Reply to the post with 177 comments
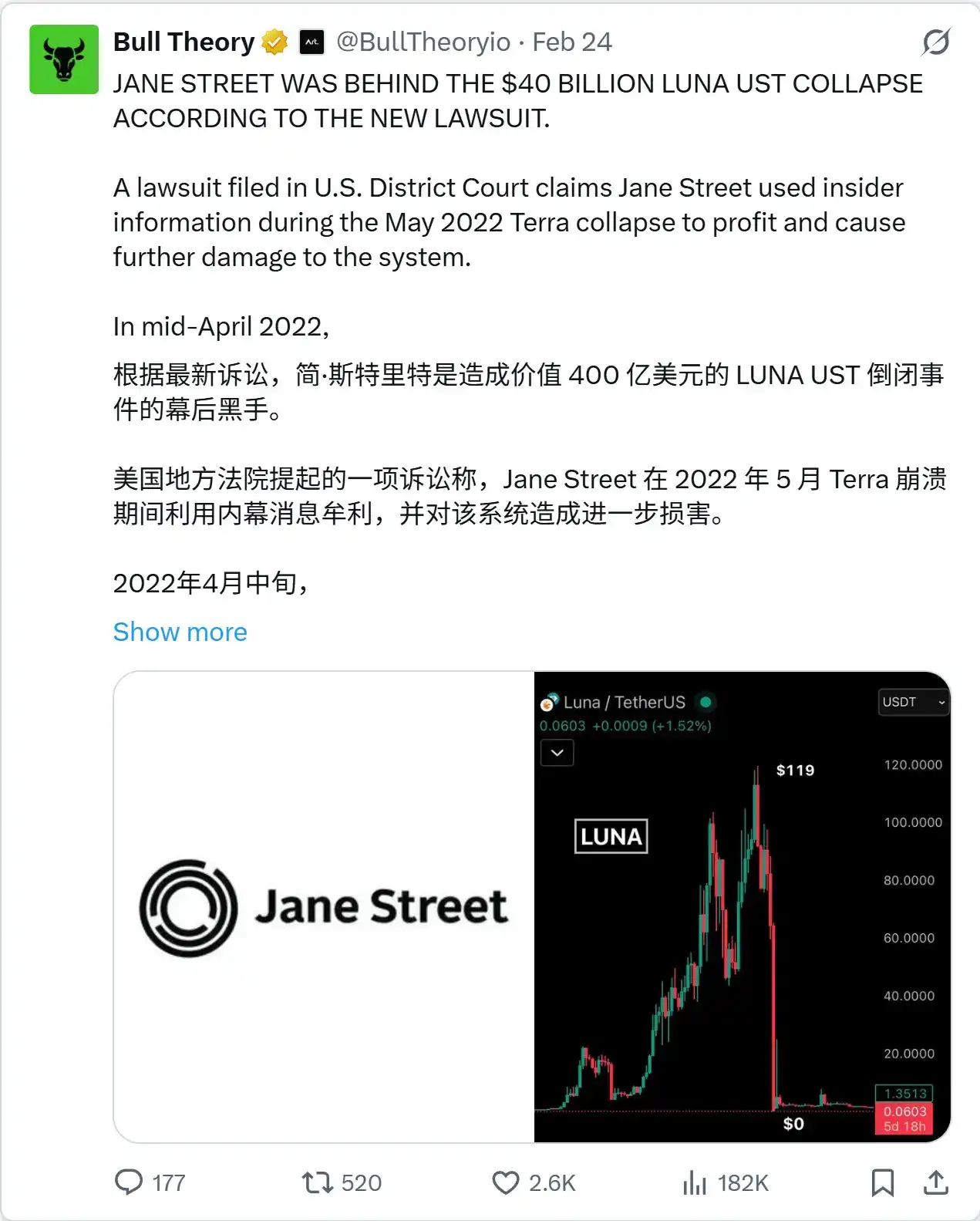This screenshot has height=1221, width=980. pos(129,1182)
